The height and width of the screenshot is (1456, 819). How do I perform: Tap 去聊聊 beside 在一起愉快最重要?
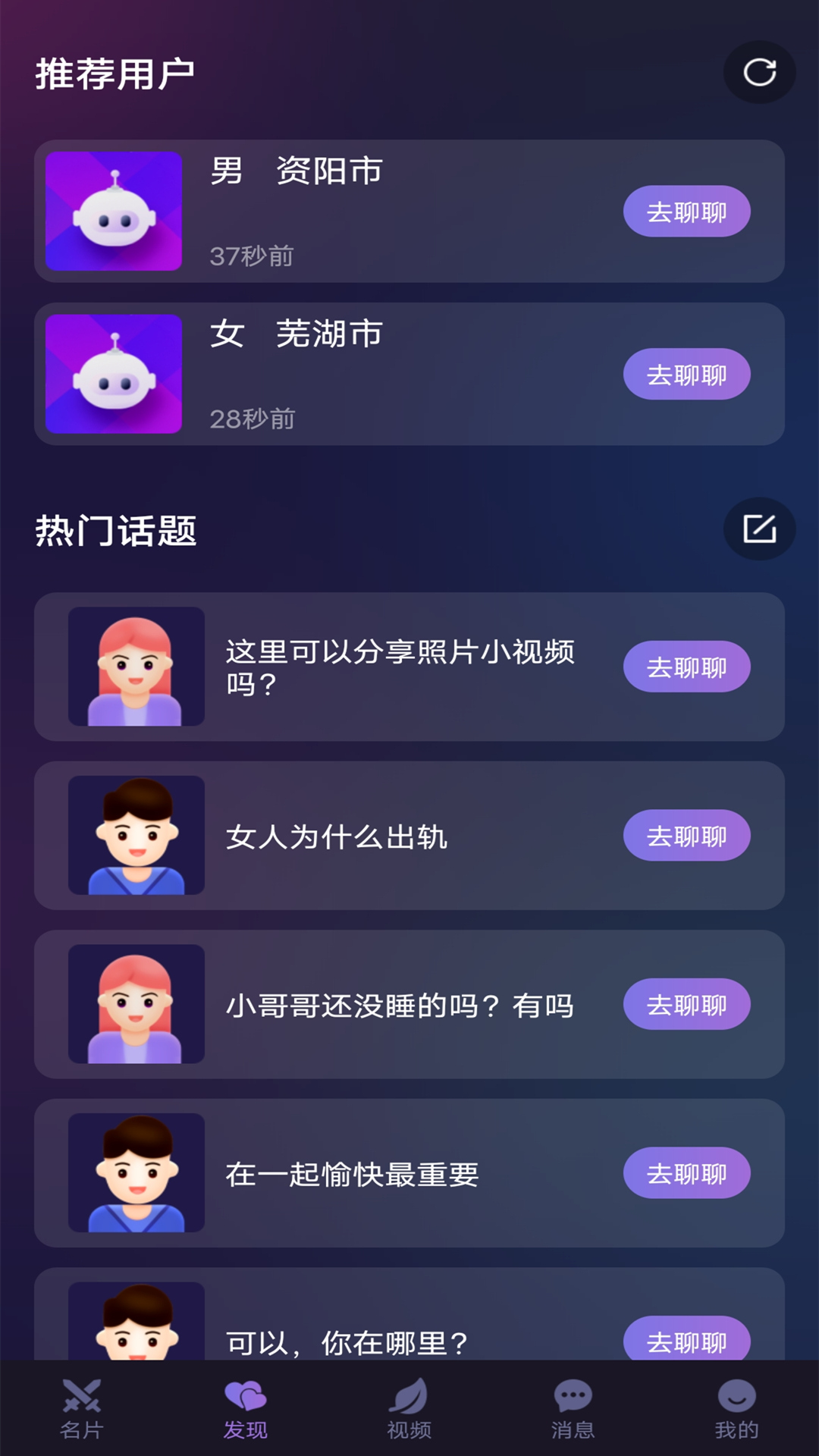click(x=686, y=1172)
